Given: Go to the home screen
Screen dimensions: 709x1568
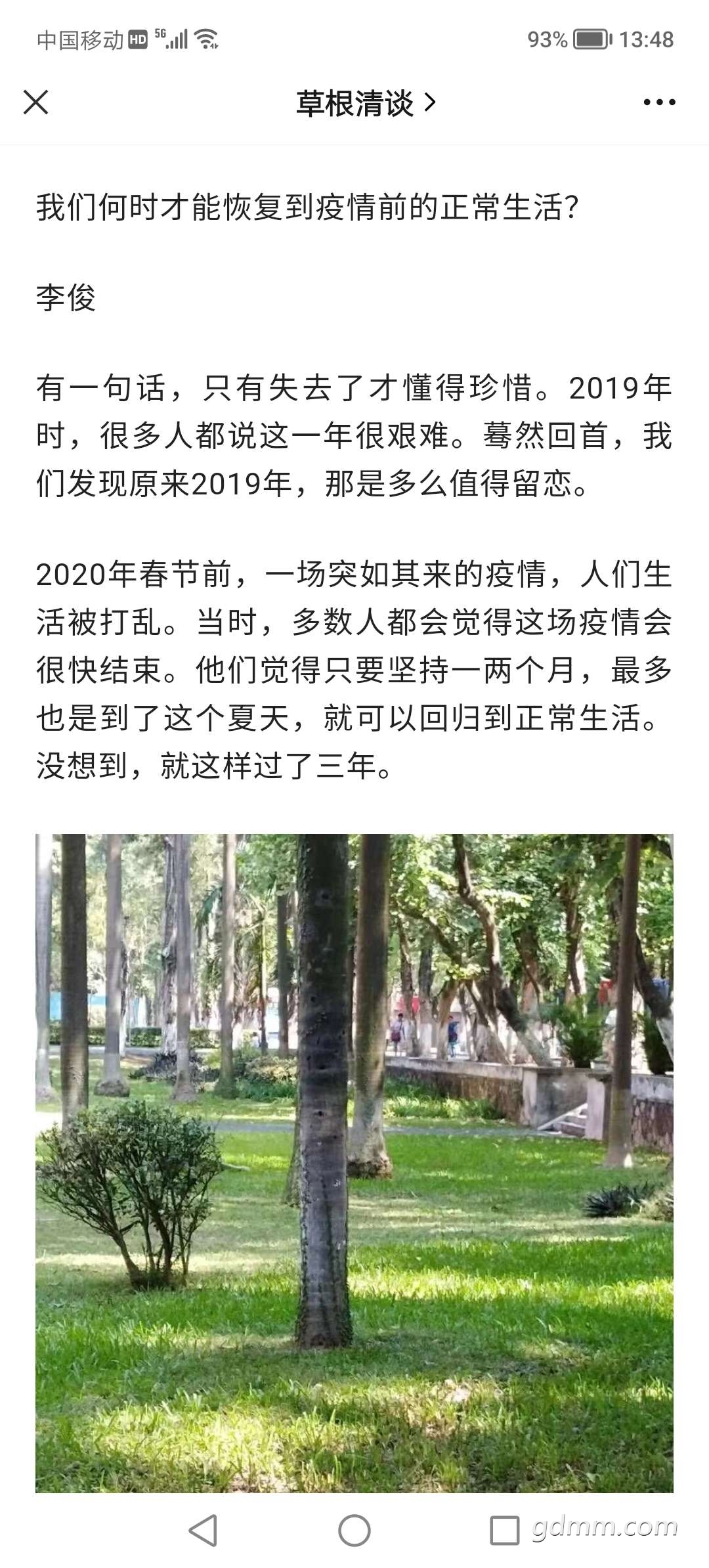Looking at the screenshot, I should pos(354,1531).
